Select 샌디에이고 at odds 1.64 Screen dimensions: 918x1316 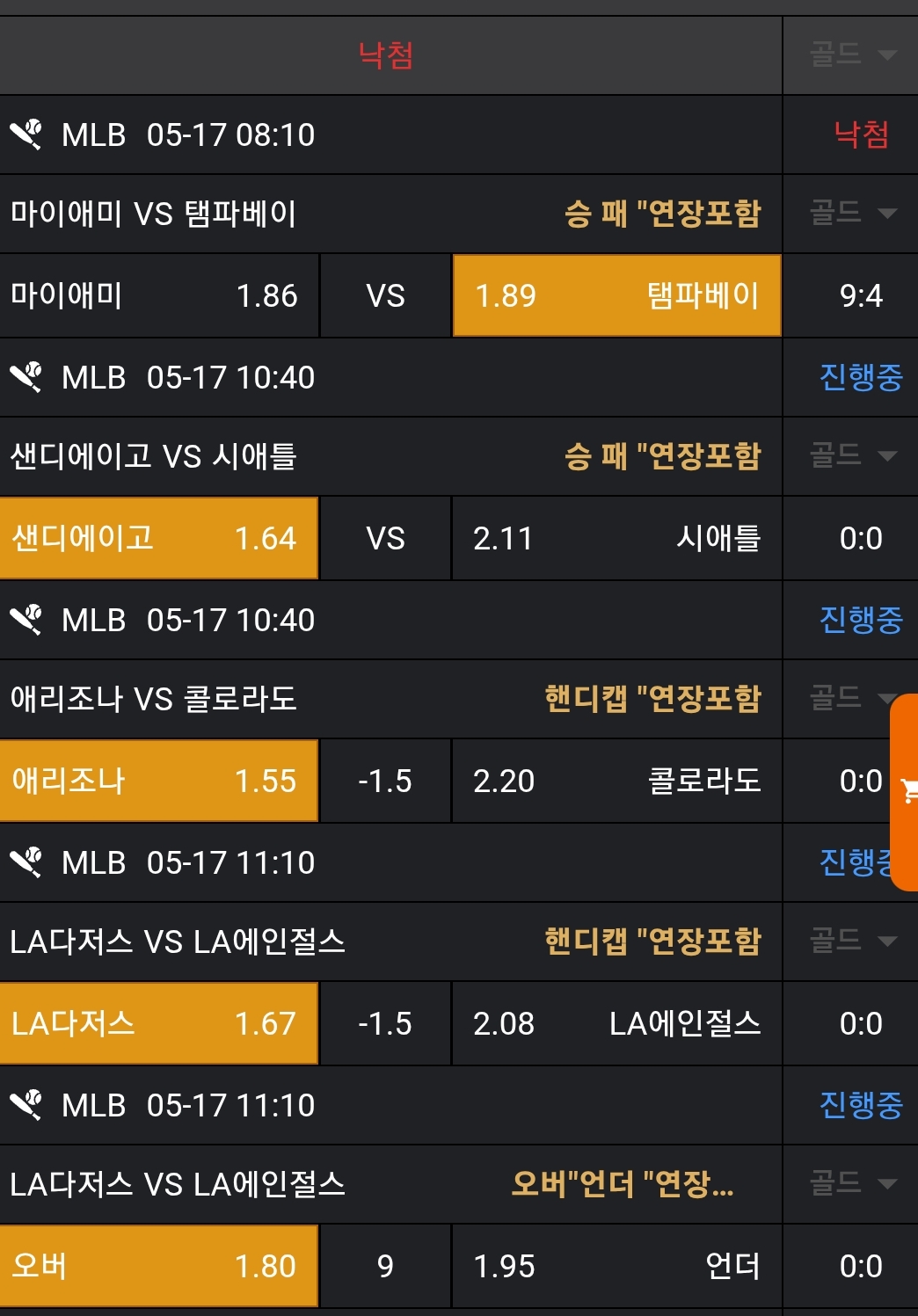click(x=158, y=539)
